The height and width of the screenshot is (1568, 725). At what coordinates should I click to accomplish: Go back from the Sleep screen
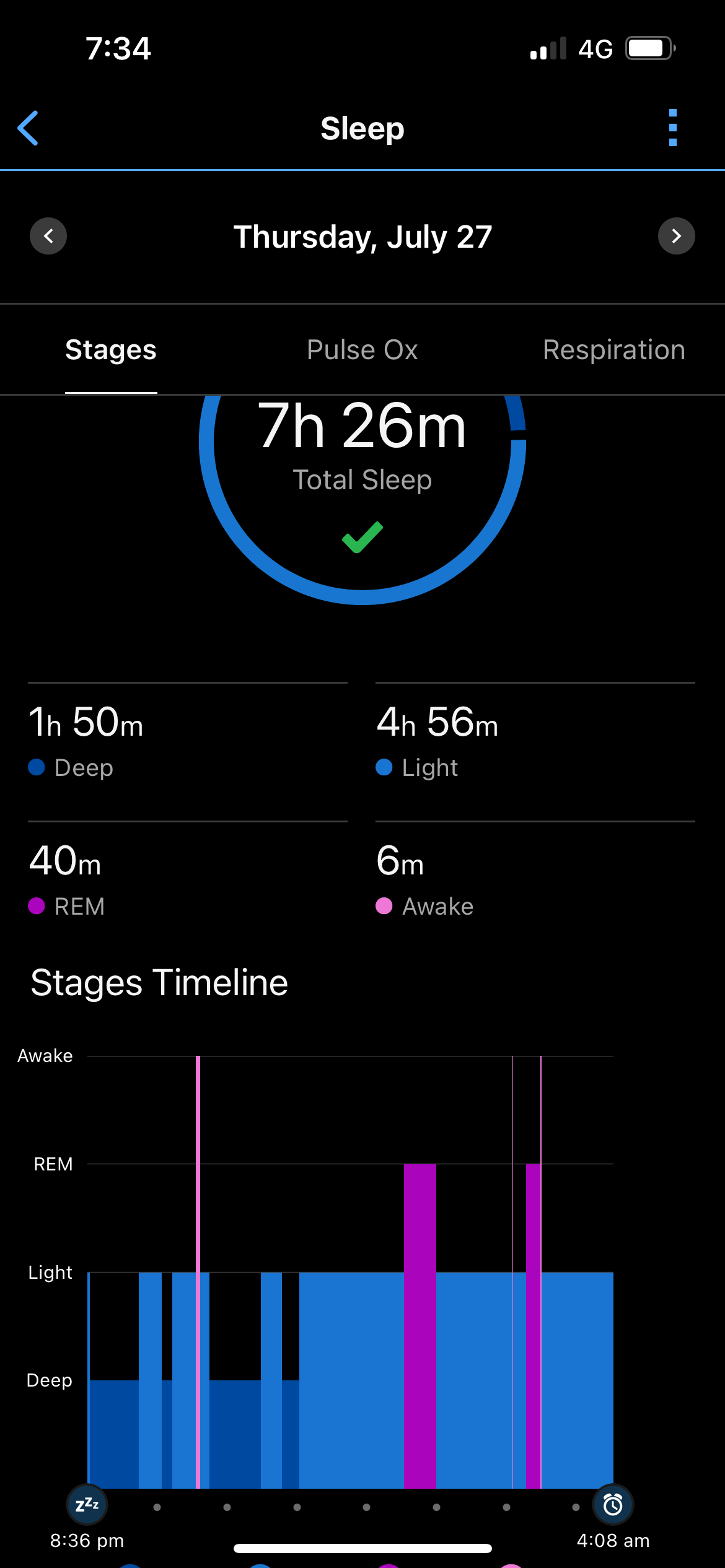point(29,128)
